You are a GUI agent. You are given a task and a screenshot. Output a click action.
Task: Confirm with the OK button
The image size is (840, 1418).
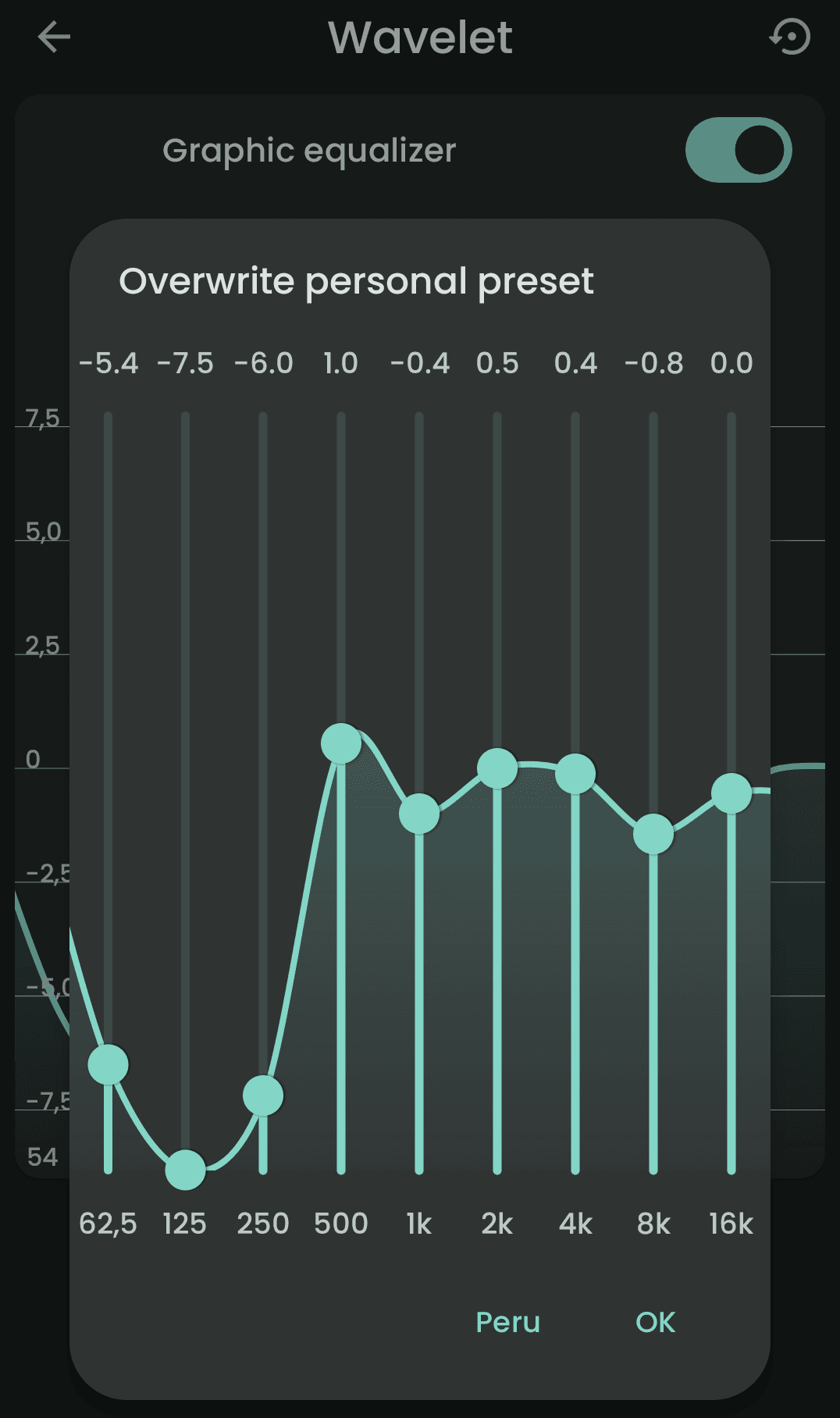tap(655, 1322)
